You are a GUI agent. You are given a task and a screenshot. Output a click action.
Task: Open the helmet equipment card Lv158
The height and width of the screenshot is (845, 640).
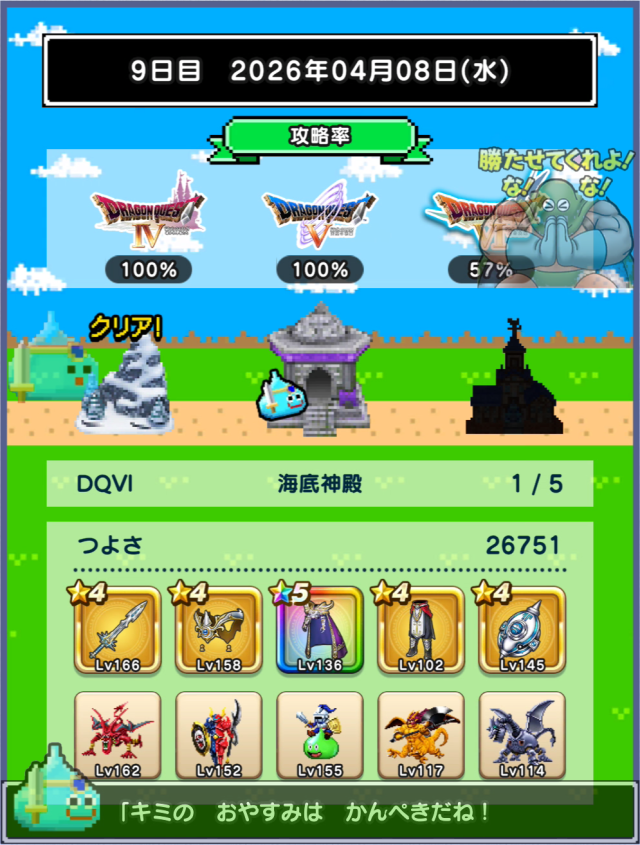click(x=218, y=630)
